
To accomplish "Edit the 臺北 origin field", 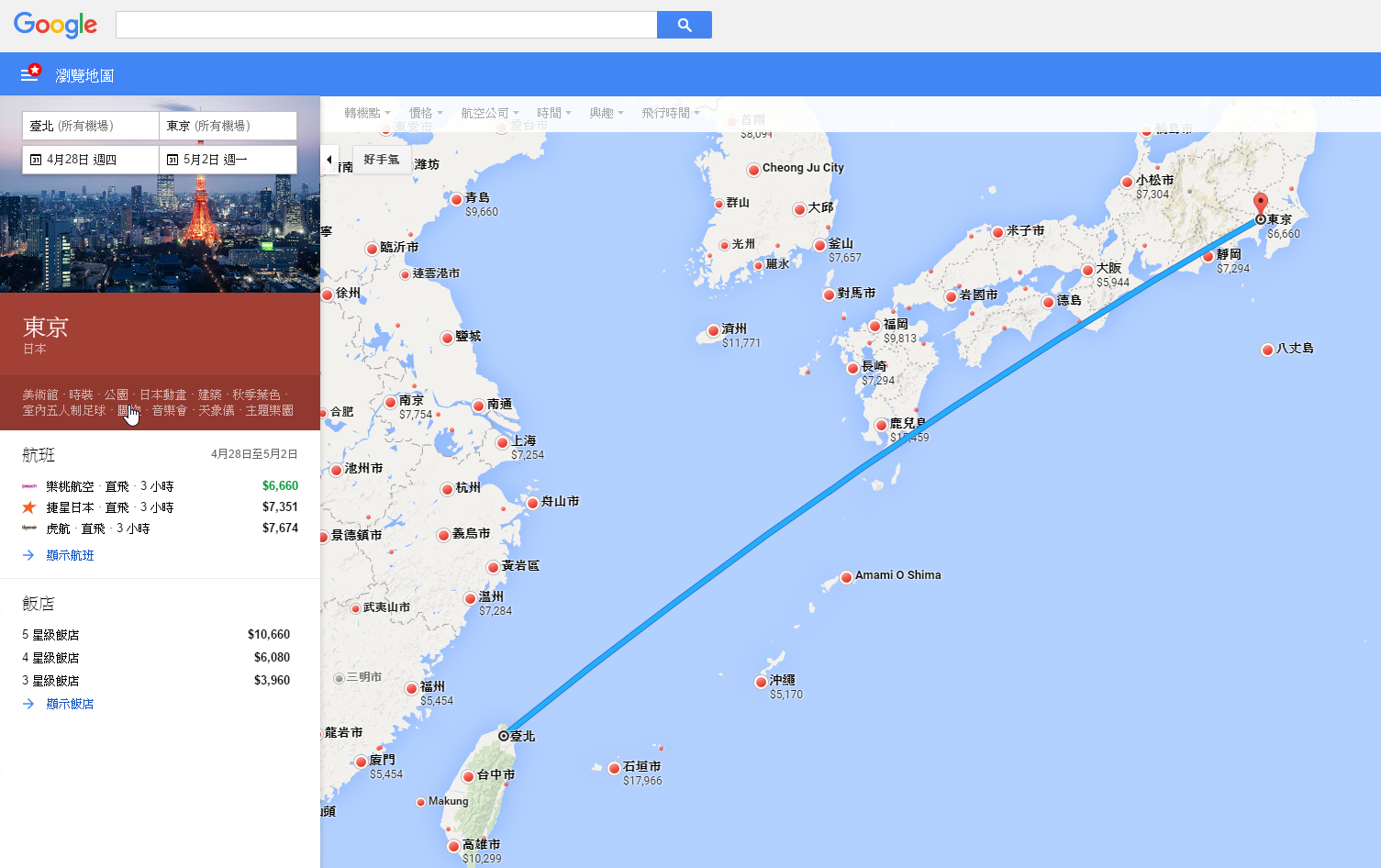I will pyautogui.click(x=90, y=126).
